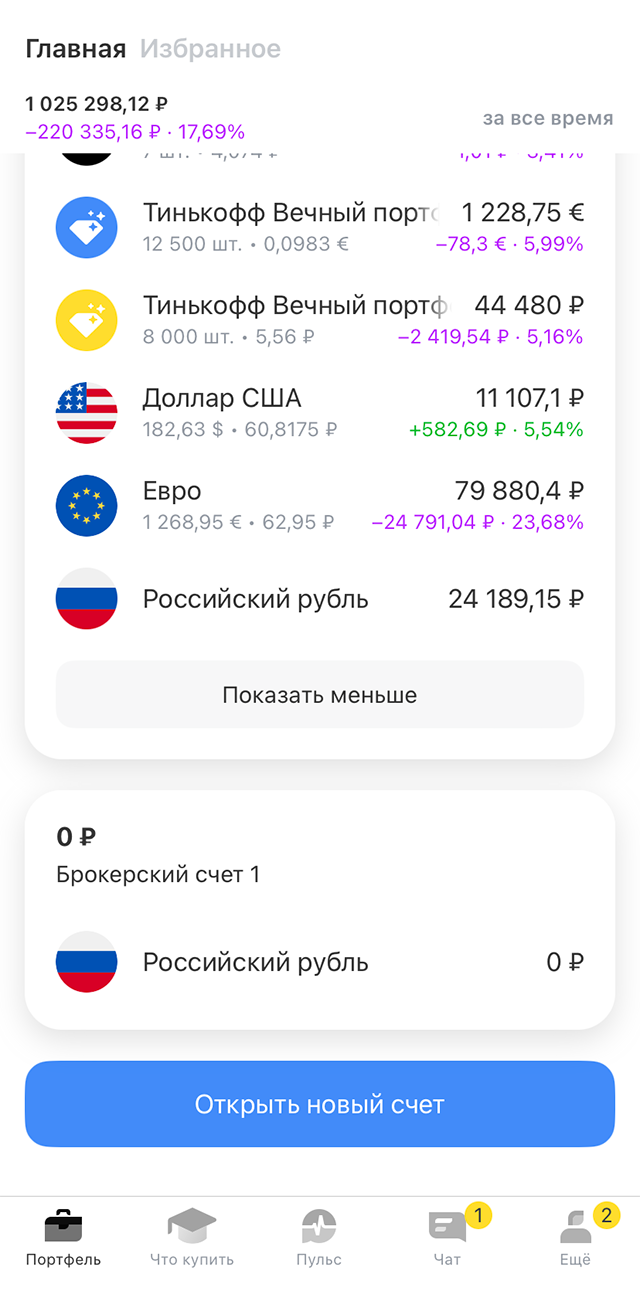Open the Евро position
The width and height of the screenshot is (640, 1300).
[x=320, y=506]
